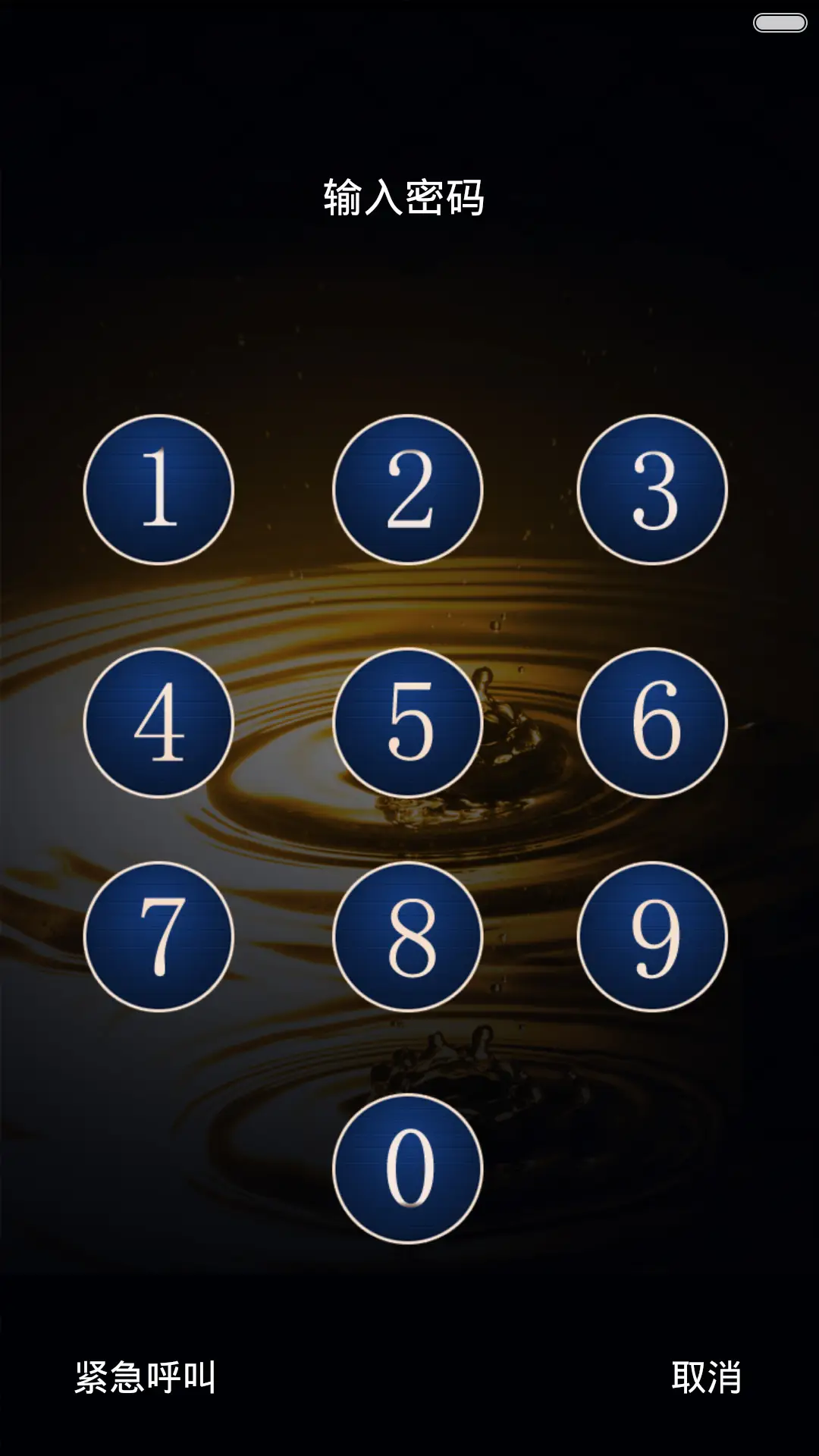Enter digit 0 on the keypad

pyautogui.click(x=408, y=1169)
